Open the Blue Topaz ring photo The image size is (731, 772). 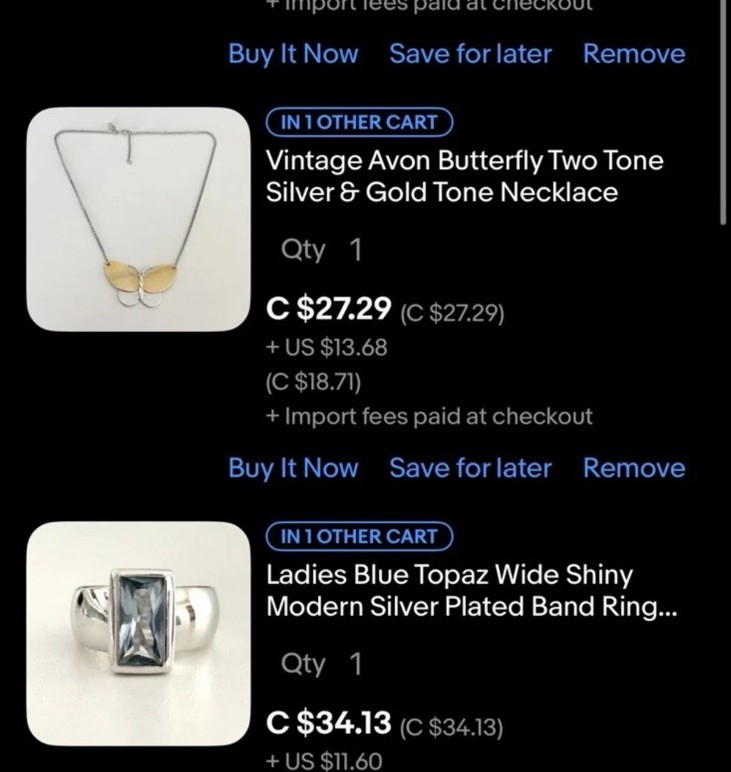[x=137, y=633]
